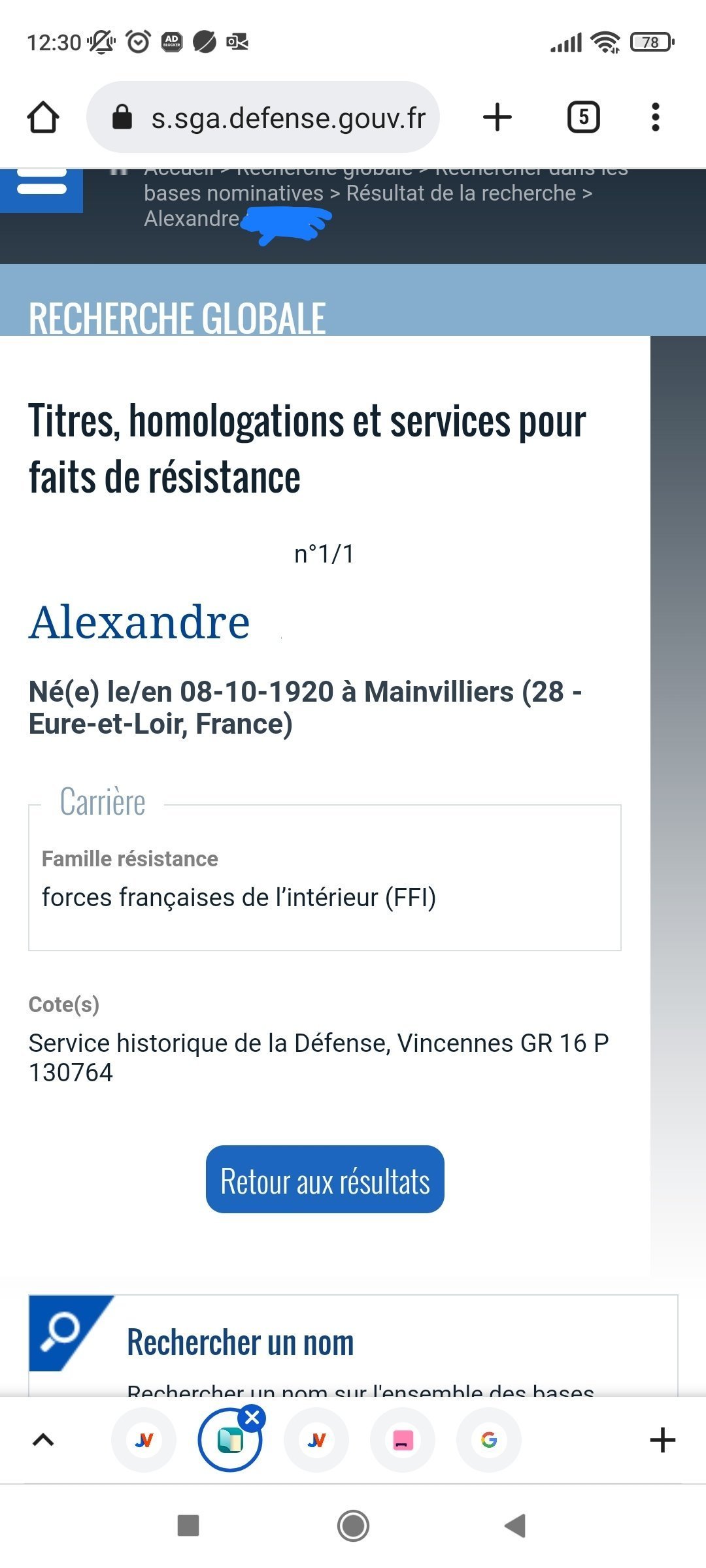The height and width of the screenshot is (1568, 706).
Task: Open the browser overflow menu
Action: 656,118
